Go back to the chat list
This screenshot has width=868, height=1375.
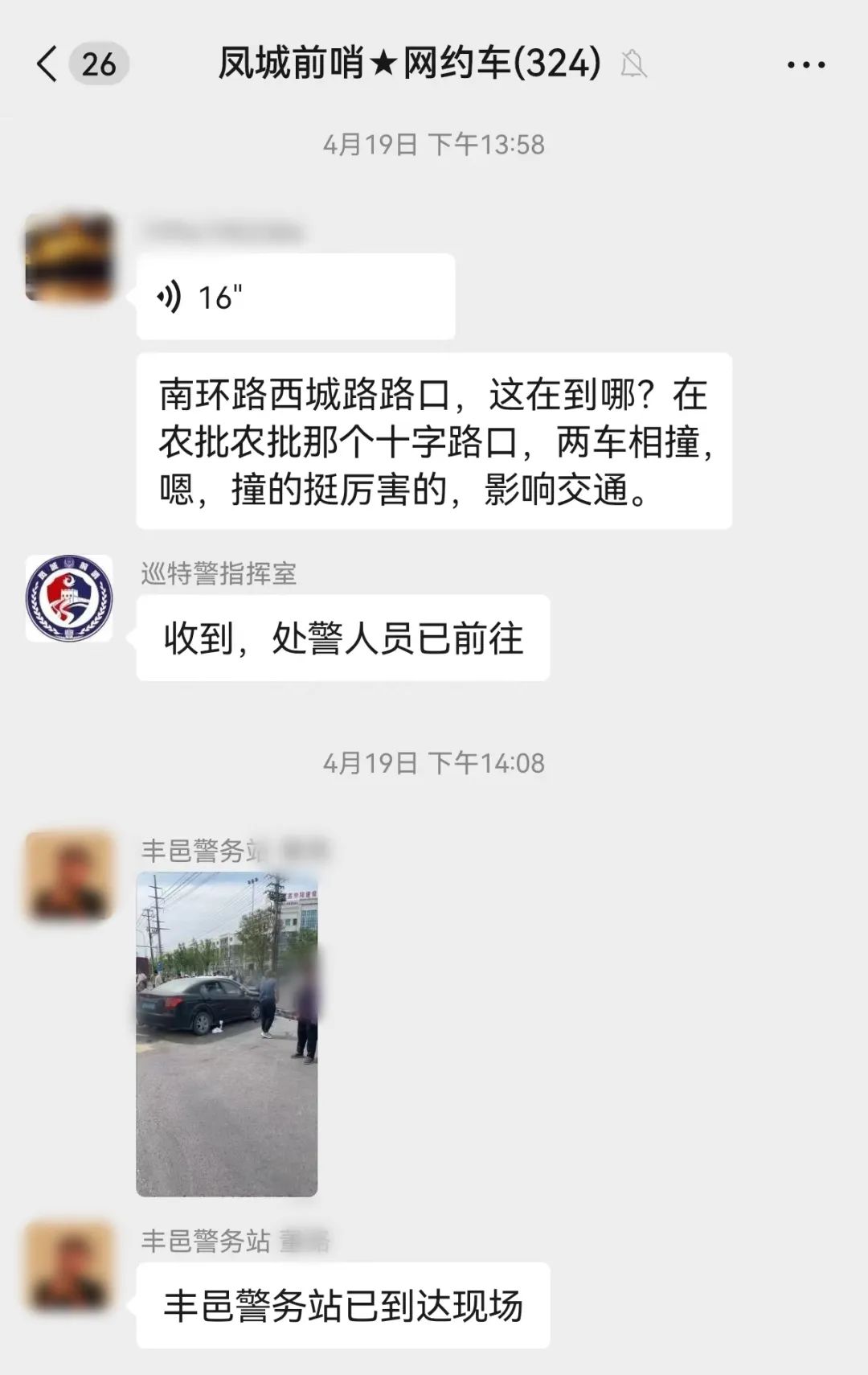[48, 64]
